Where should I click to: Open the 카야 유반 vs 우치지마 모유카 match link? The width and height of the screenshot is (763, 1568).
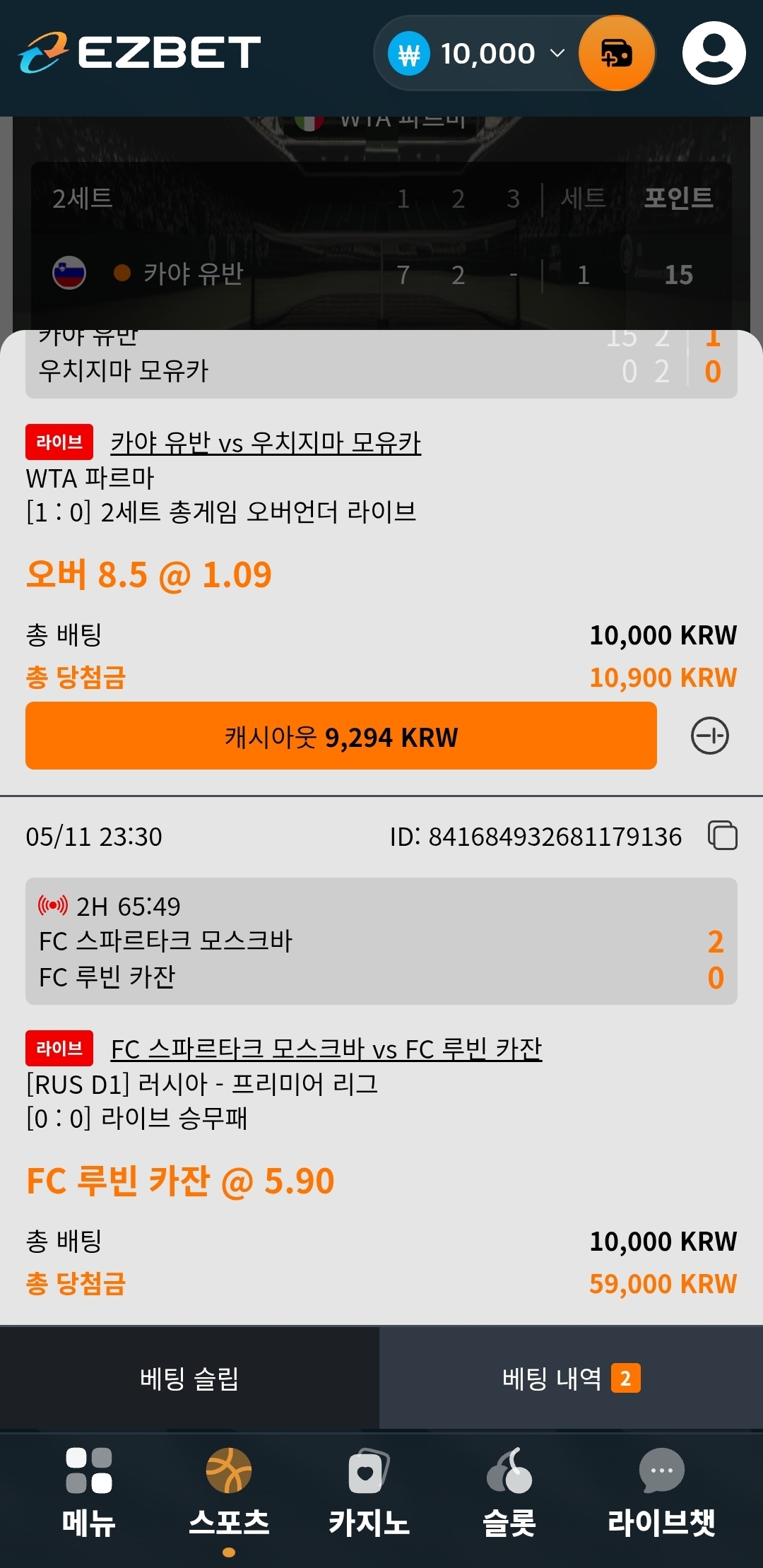coord(266,443)
